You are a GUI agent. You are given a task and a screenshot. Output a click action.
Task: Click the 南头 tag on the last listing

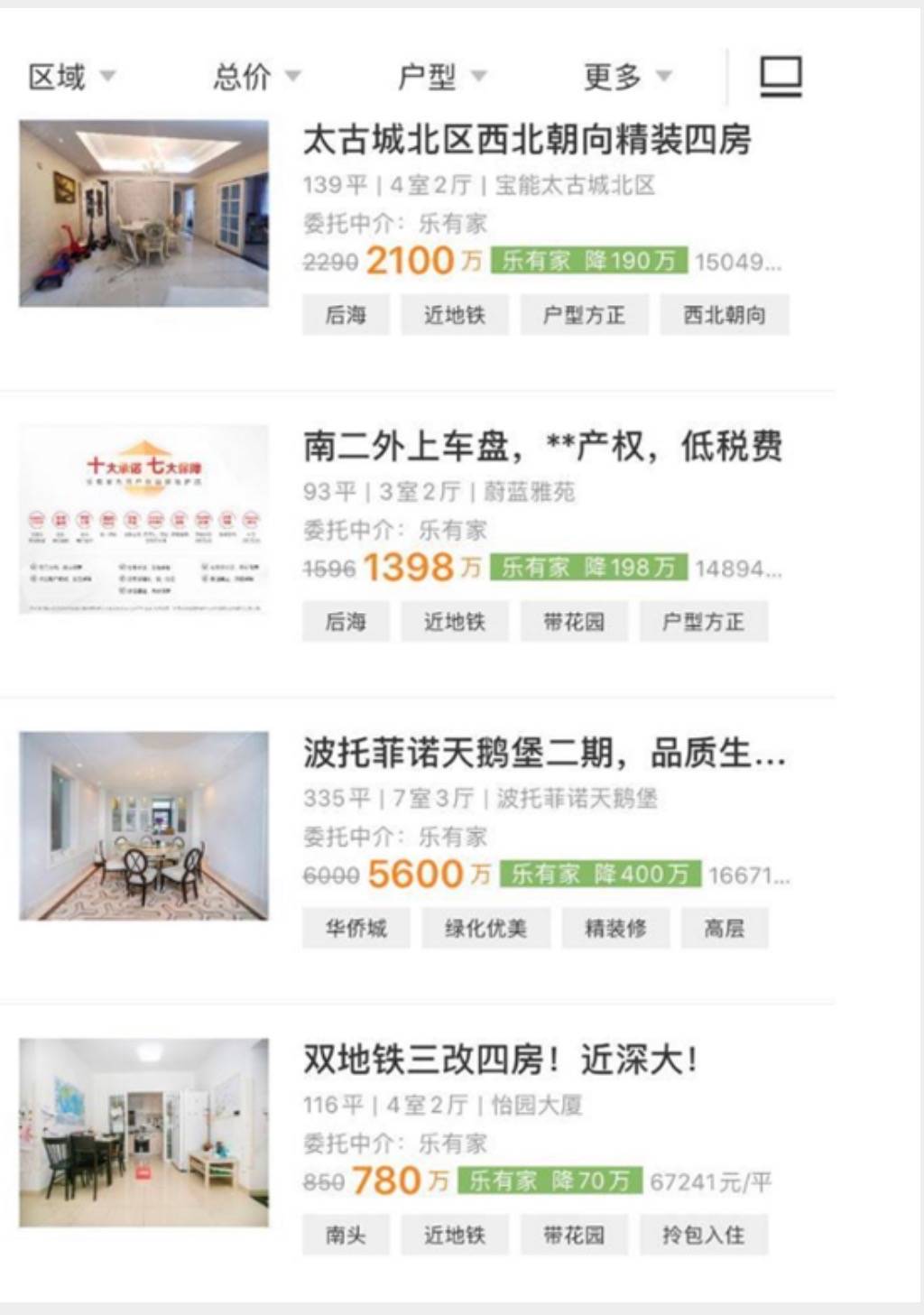pyautogui.click(x=346, y=1234)
